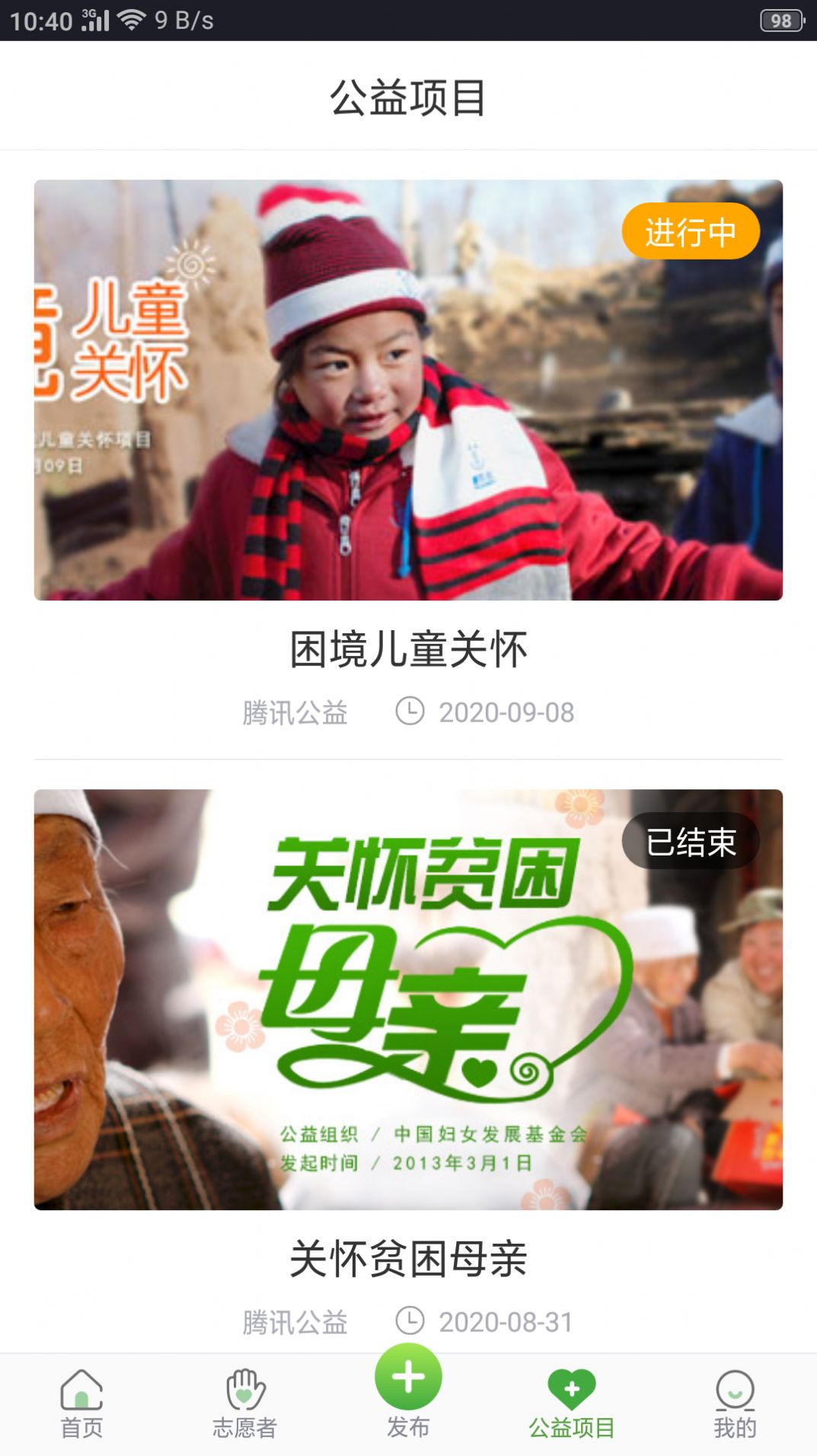Switch to the 首页 tab
Screen dimensions: 817x1456
tap(81, 1405)
